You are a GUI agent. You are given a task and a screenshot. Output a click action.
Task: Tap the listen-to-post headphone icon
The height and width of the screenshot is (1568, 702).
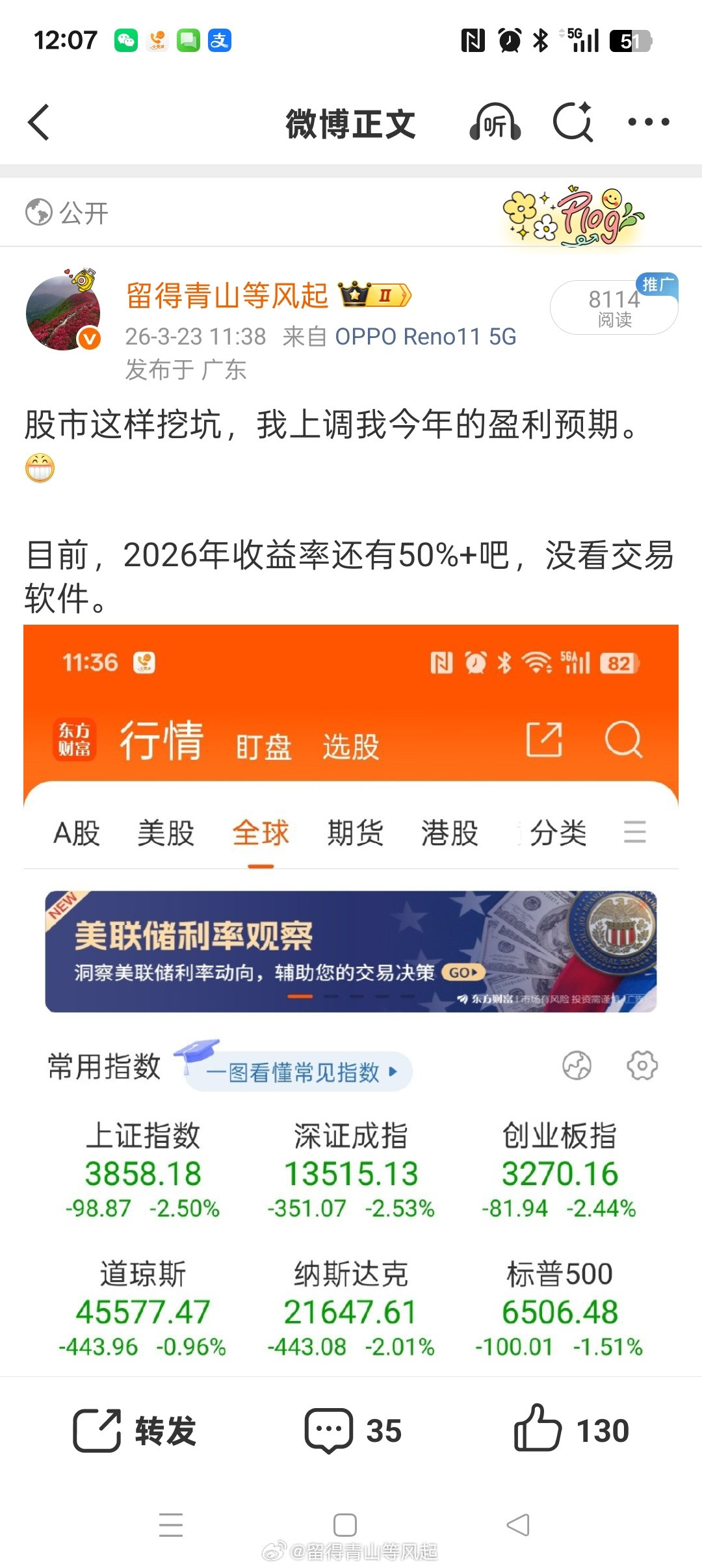[x=495, y=124]
